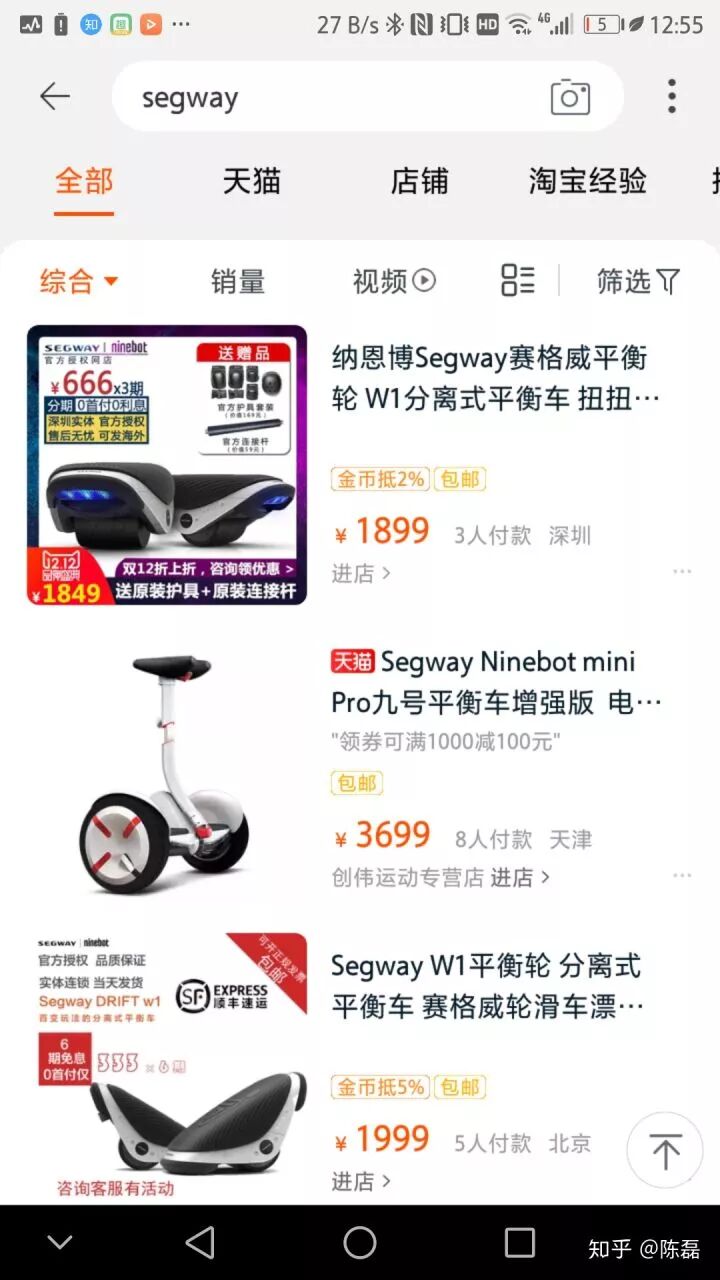Open the three-dot overflow menu

(x=671, y=96)
